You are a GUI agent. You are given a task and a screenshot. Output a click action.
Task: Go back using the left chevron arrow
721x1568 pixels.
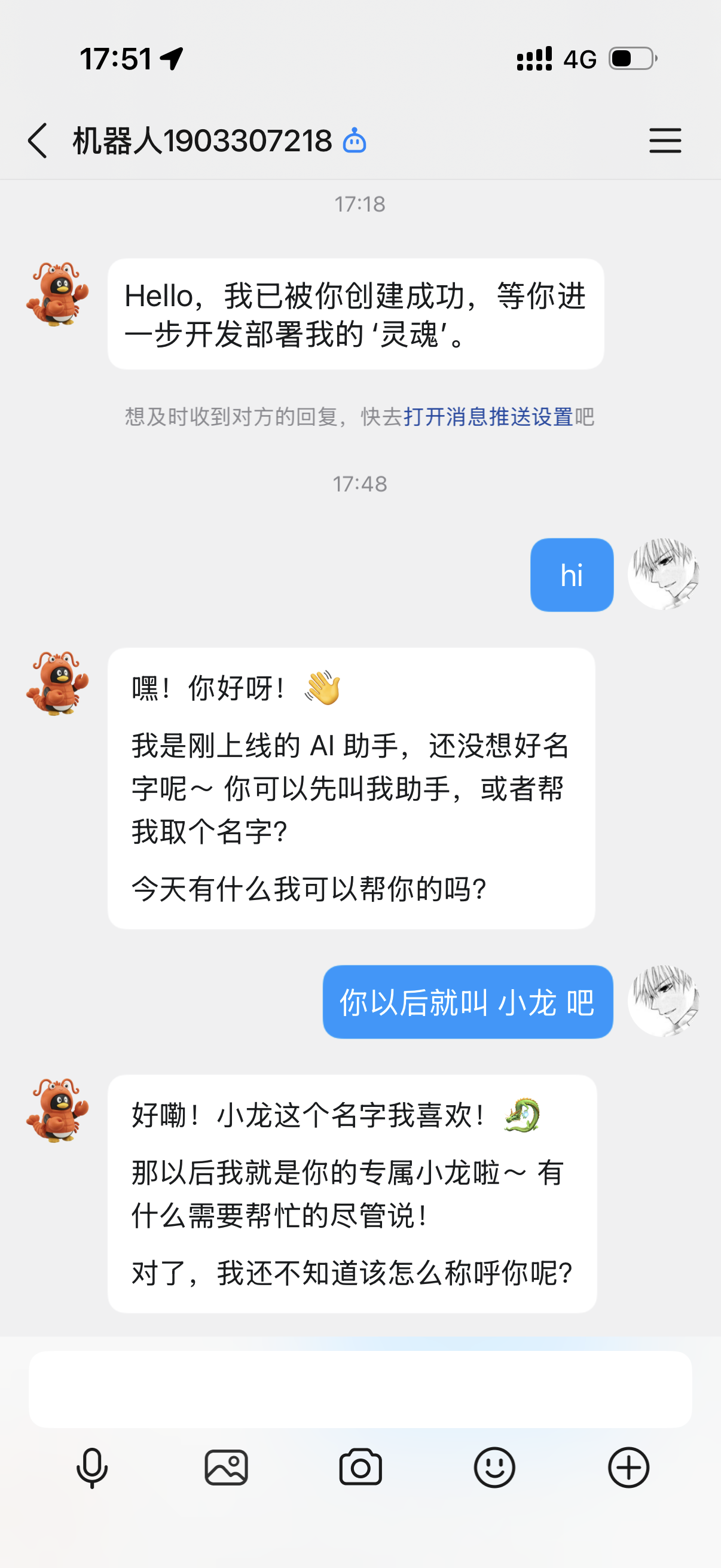(38, 140)
